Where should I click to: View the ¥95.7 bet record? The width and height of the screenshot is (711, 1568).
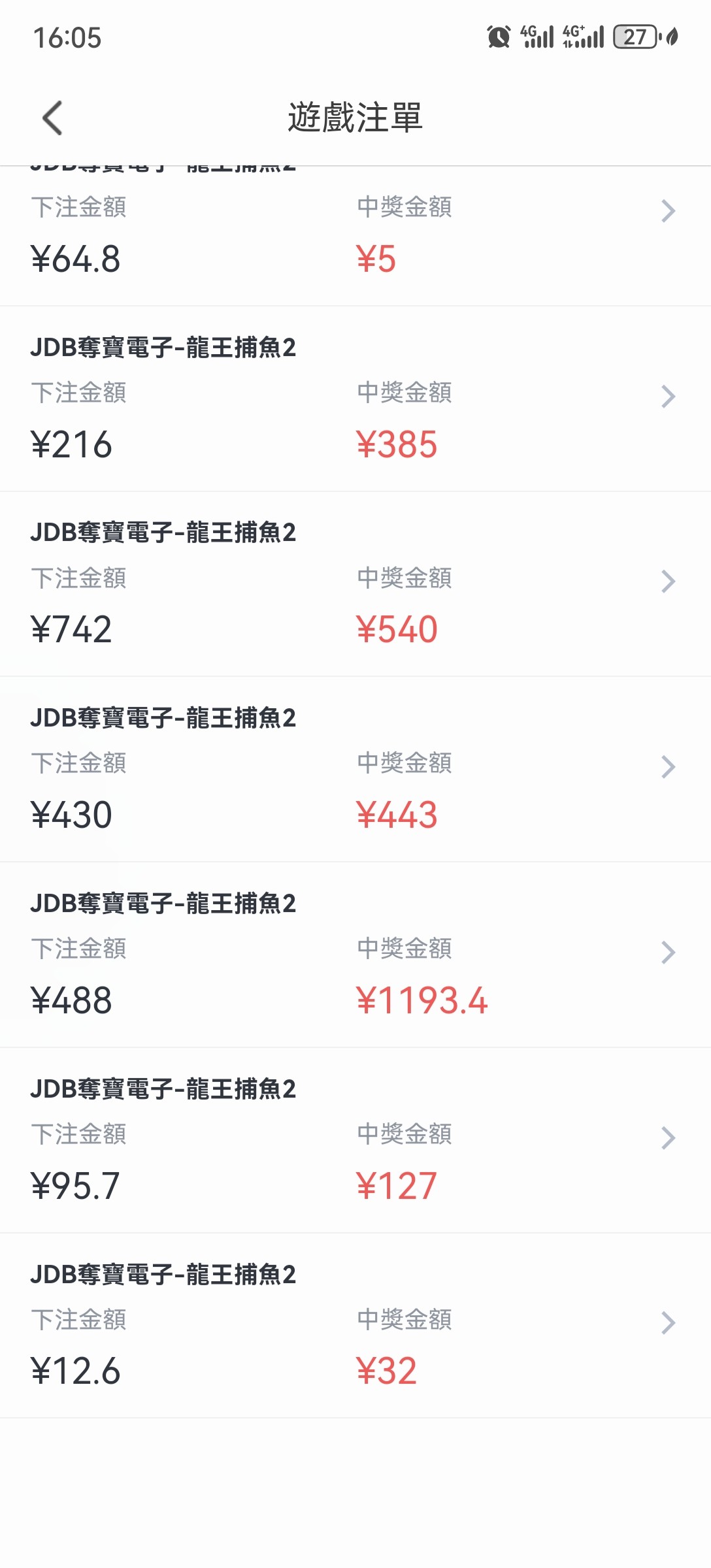pyautogui.click(x=355, y=1141)
